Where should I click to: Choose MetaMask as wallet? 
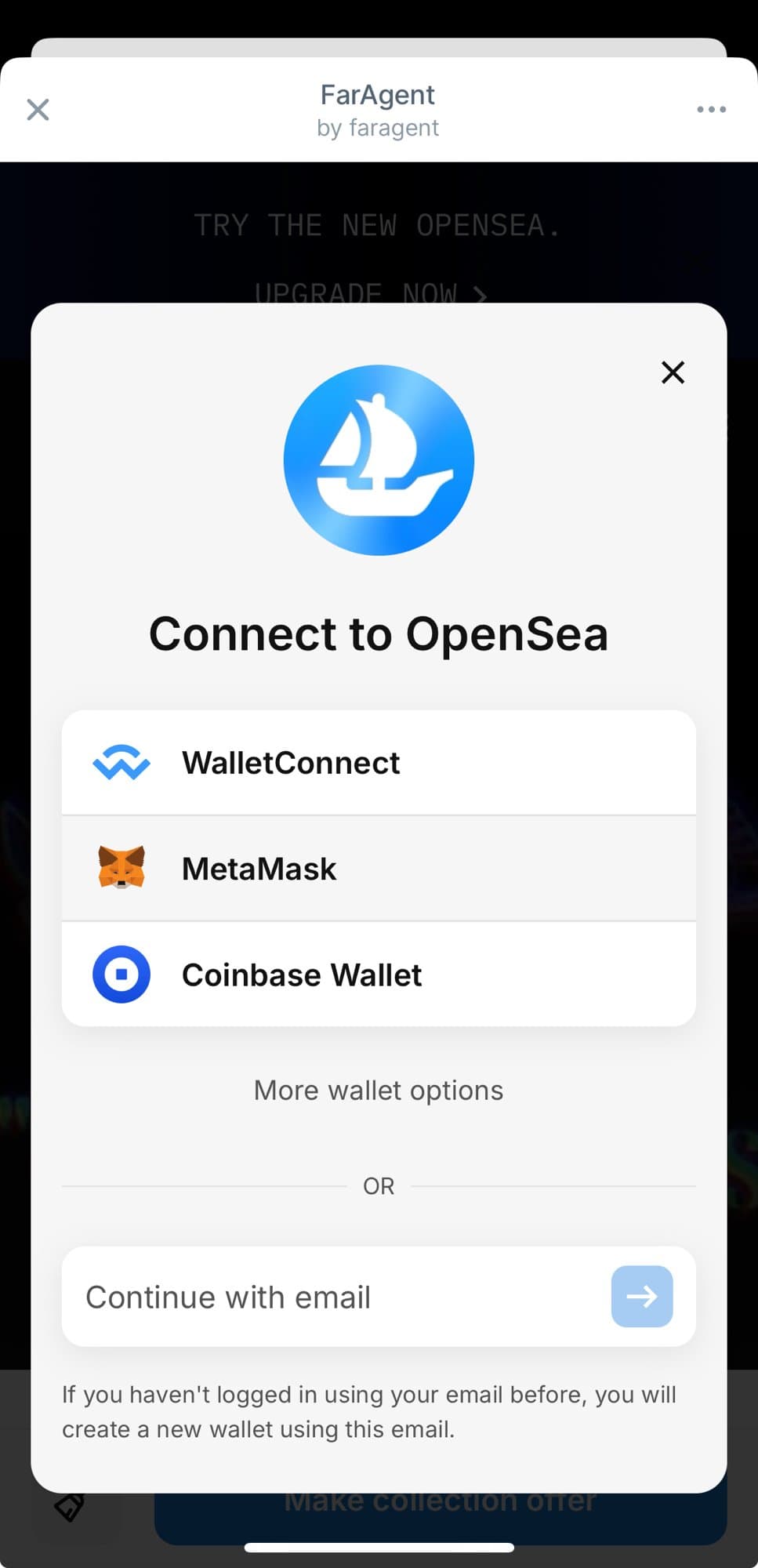(x=379, y=869)
